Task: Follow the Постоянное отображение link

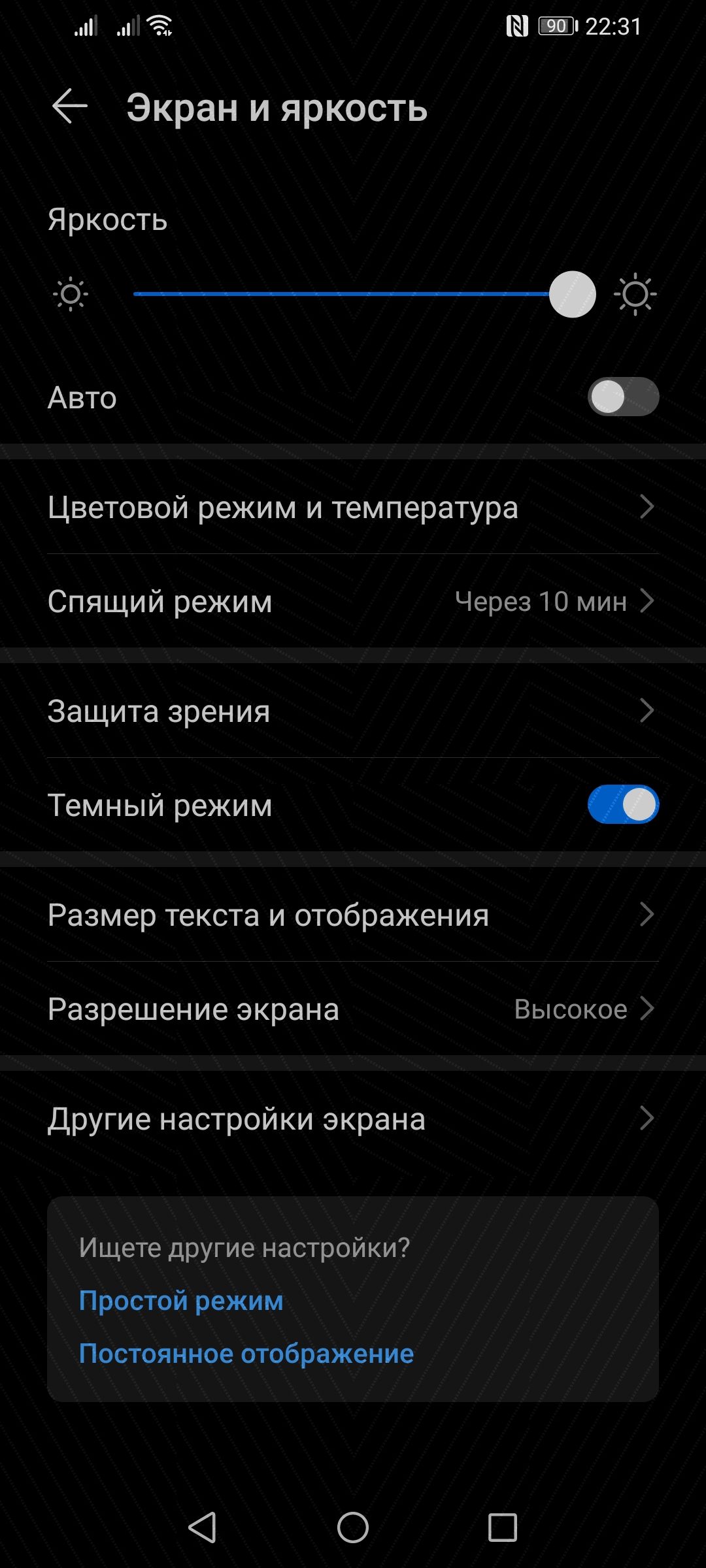Action: point(246,1354)
